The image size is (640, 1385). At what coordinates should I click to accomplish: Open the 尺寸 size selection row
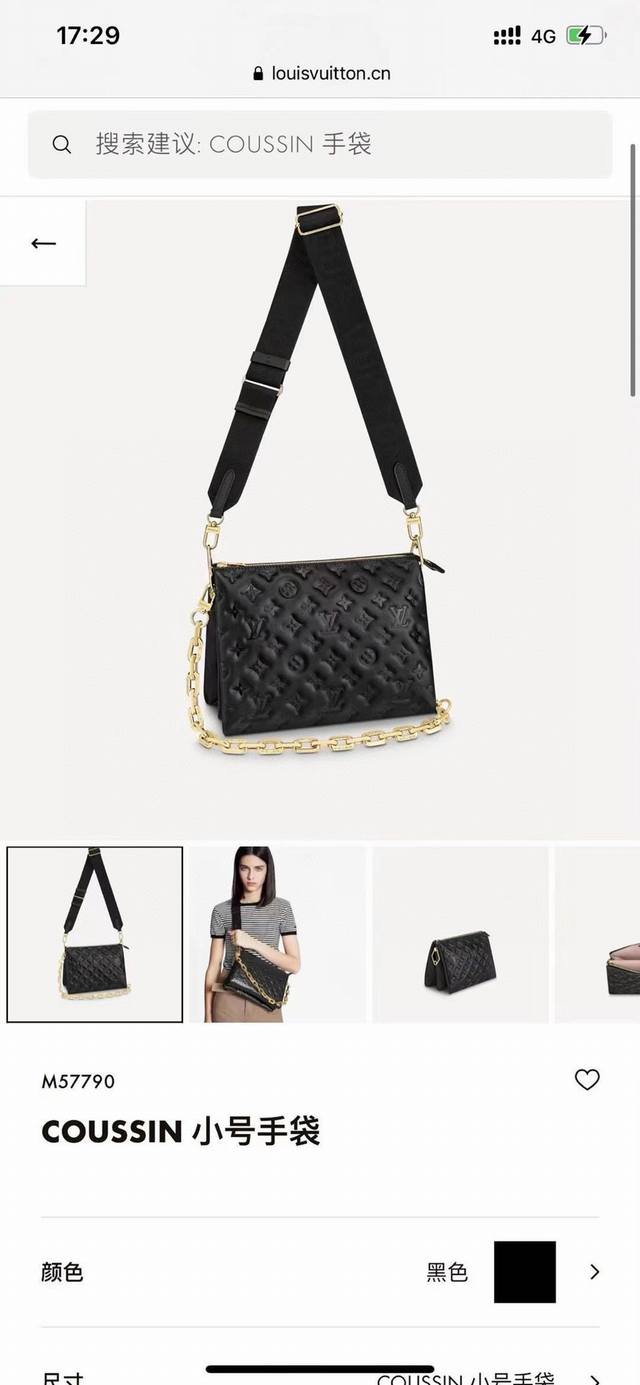(320, 1376)
